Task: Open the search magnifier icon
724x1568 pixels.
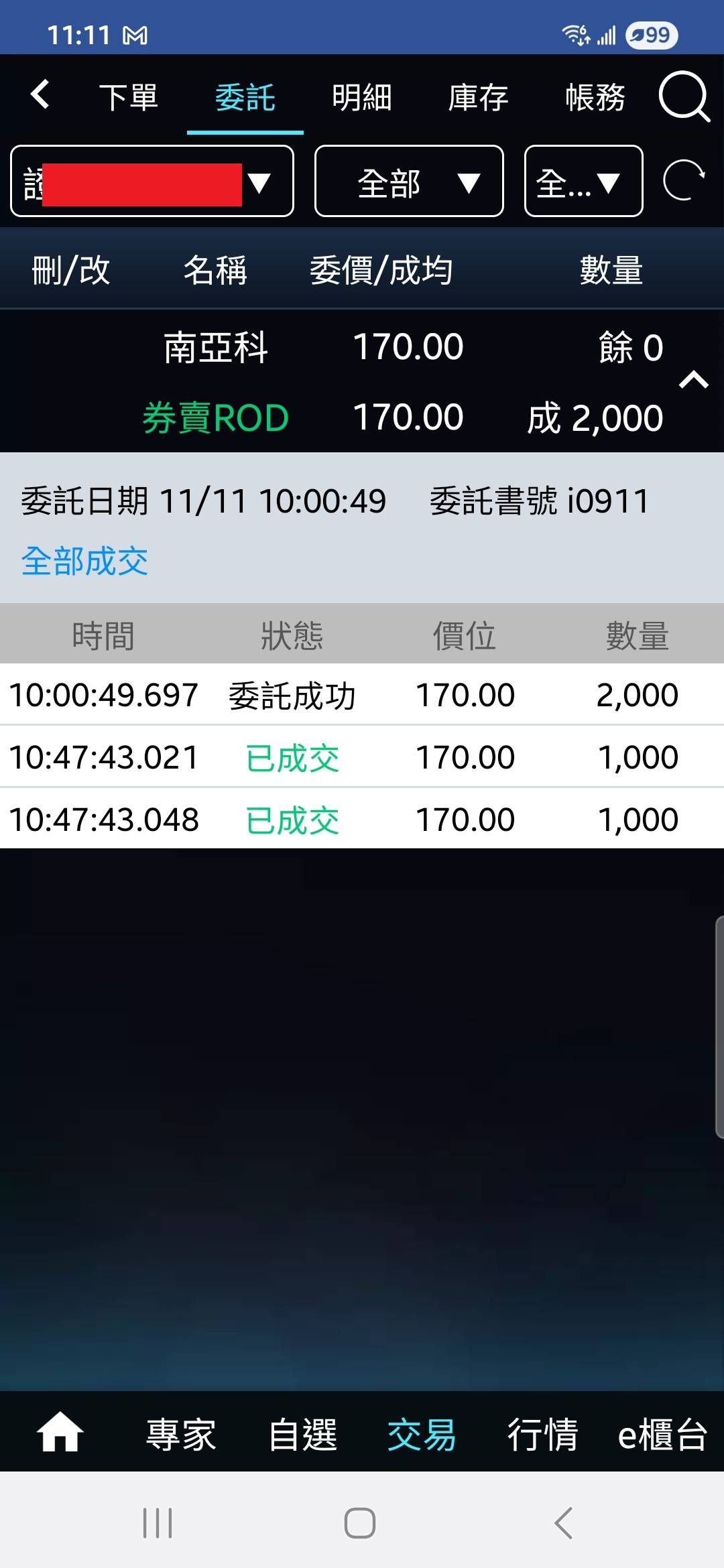Action: coord(683,97)
